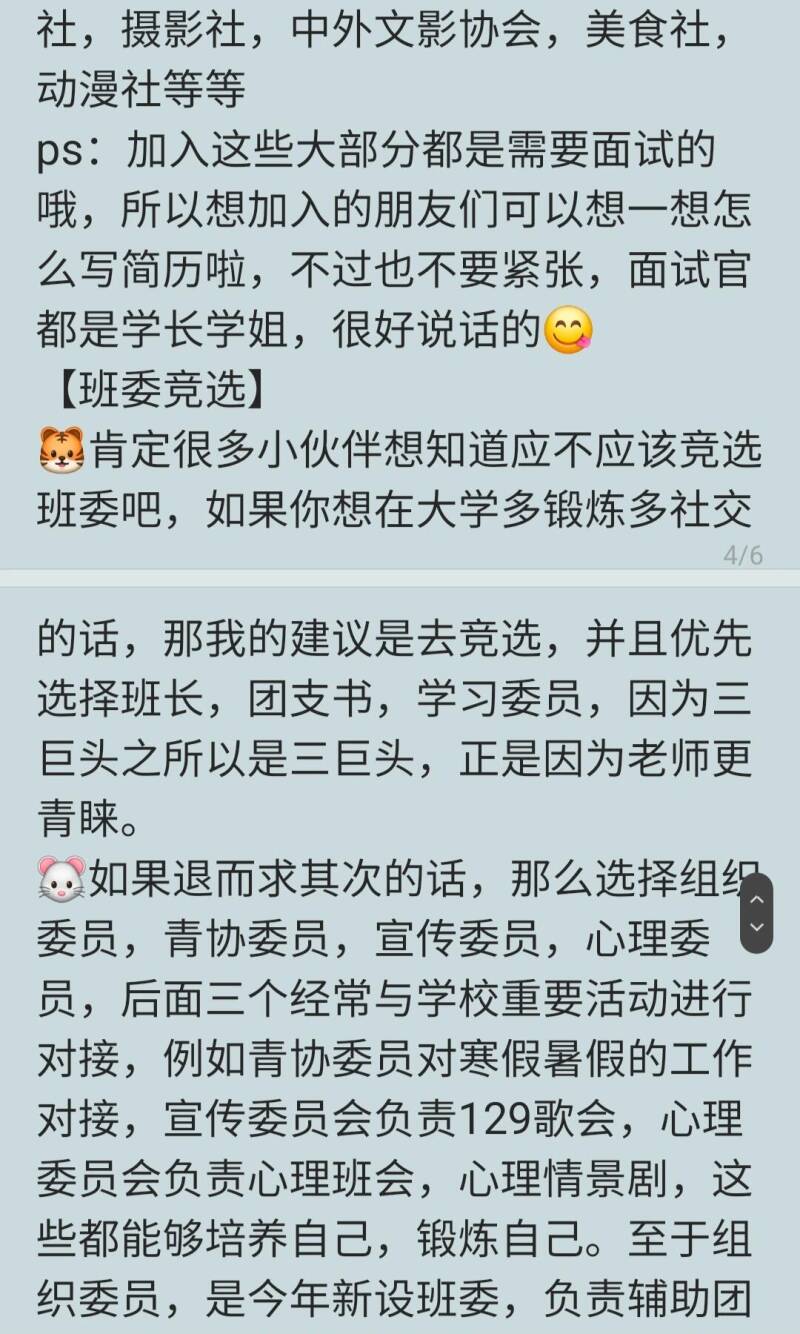Tap the fast-scroll handle with up/down arrows
Screen dimensions: 800x1334
coord(756,913)
